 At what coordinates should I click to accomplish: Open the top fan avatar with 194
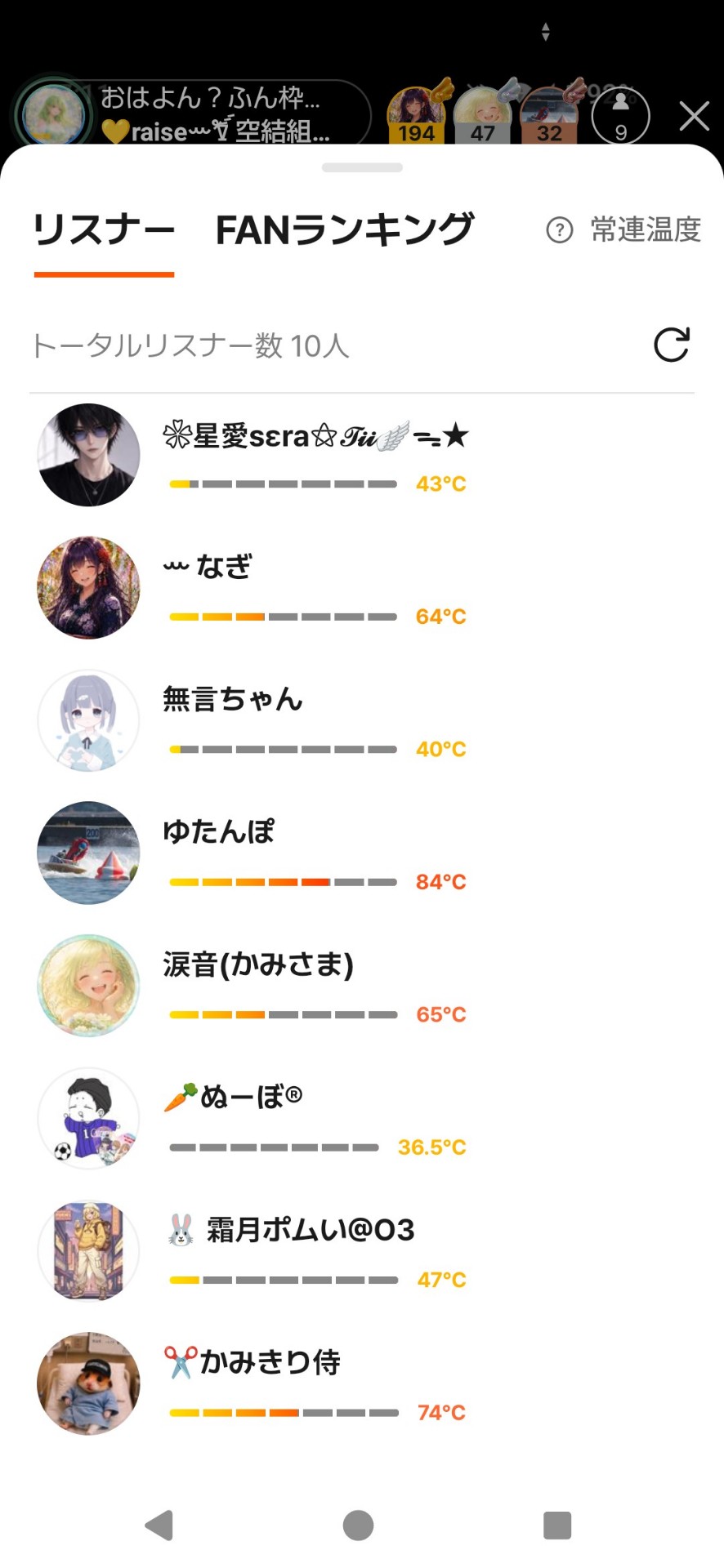coord(417,114)
